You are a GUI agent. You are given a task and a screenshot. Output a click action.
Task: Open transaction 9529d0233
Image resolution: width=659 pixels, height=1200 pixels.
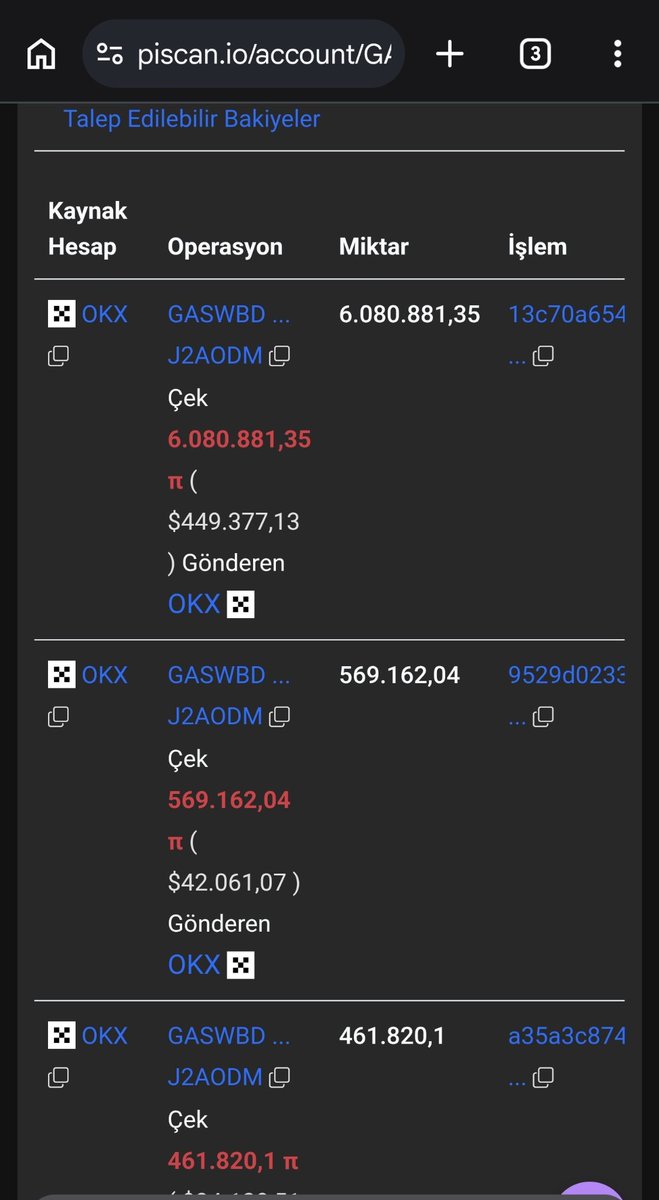click(567, 675)
